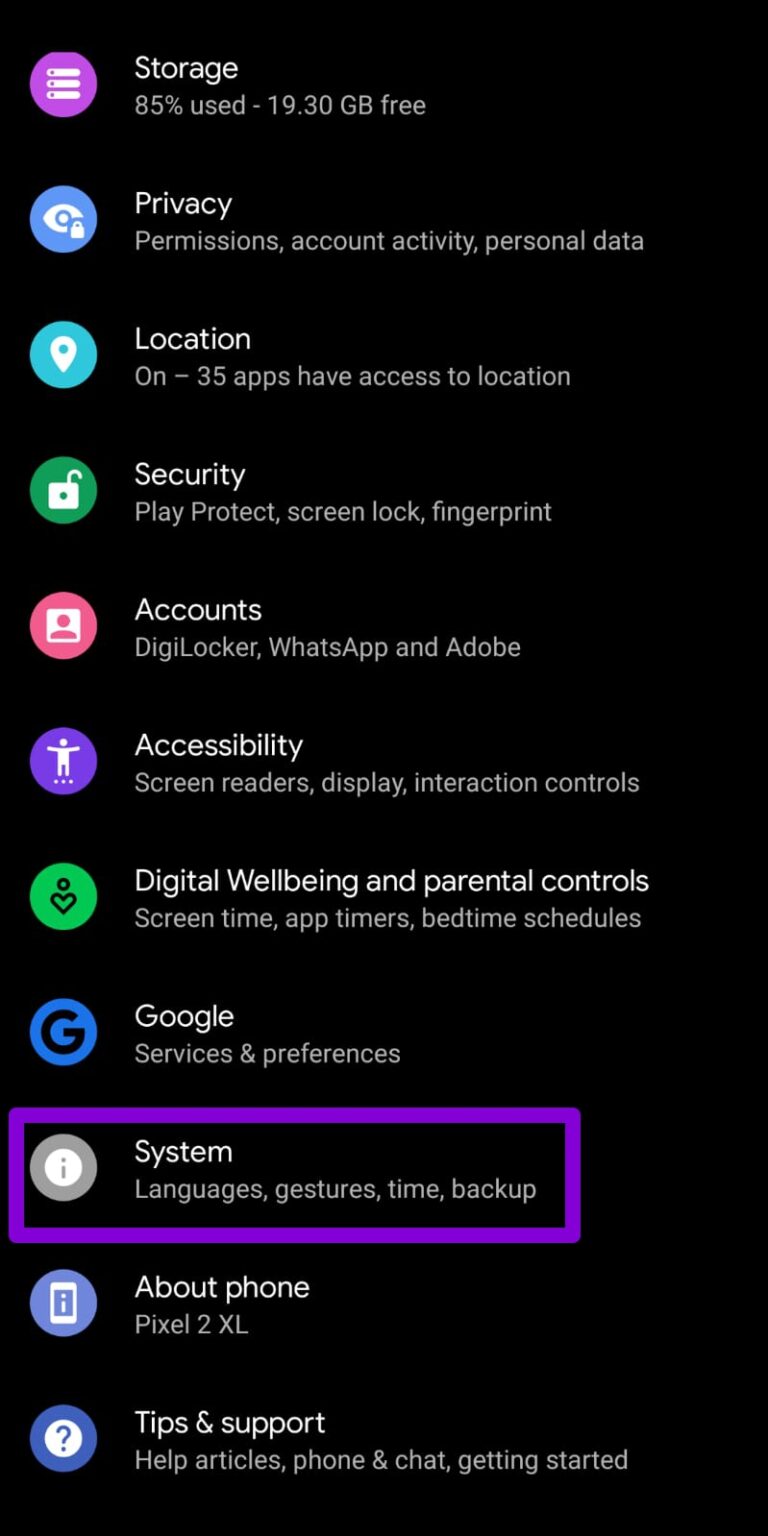Open the System settings entry

pos(300,1168)
